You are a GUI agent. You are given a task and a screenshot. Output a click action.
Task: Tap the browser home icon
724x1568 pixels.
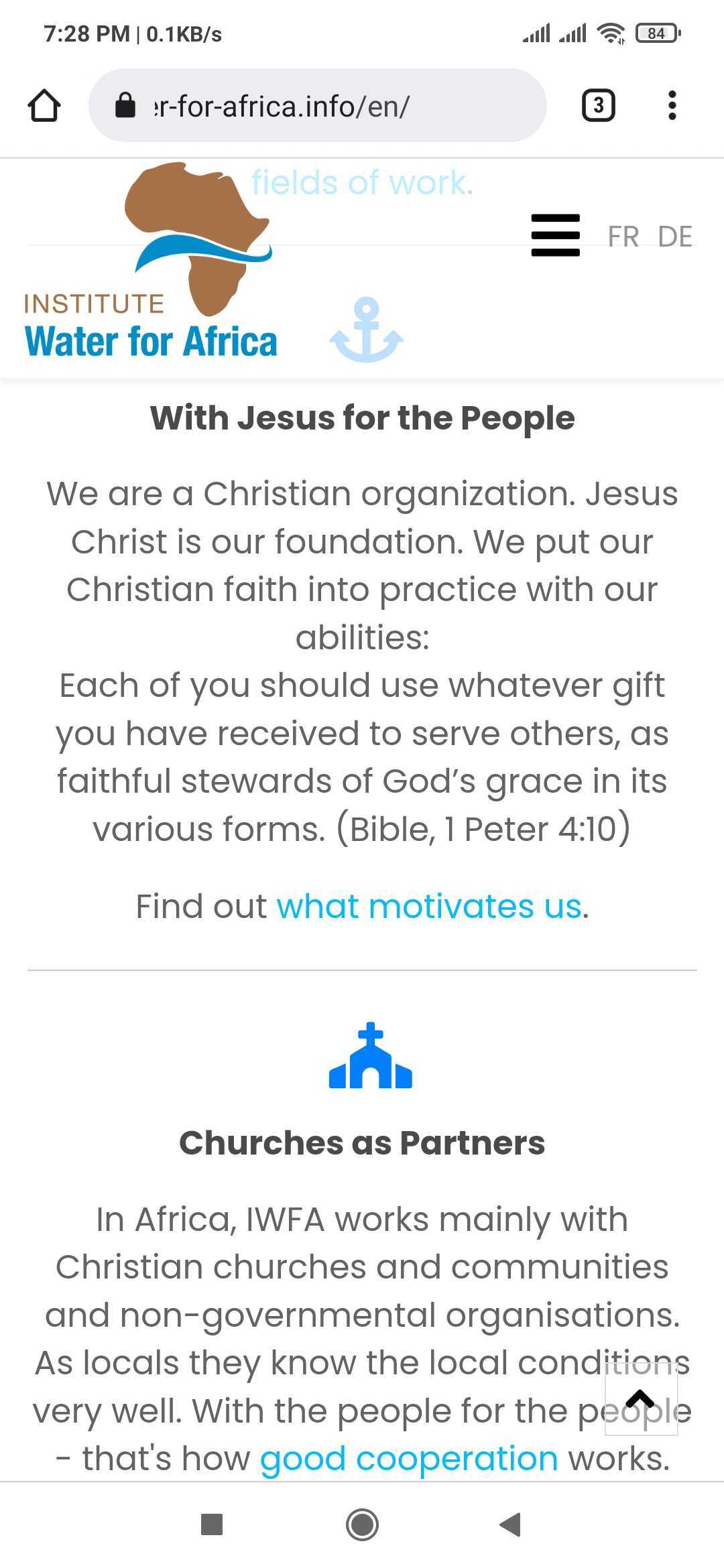pos(45,105)
